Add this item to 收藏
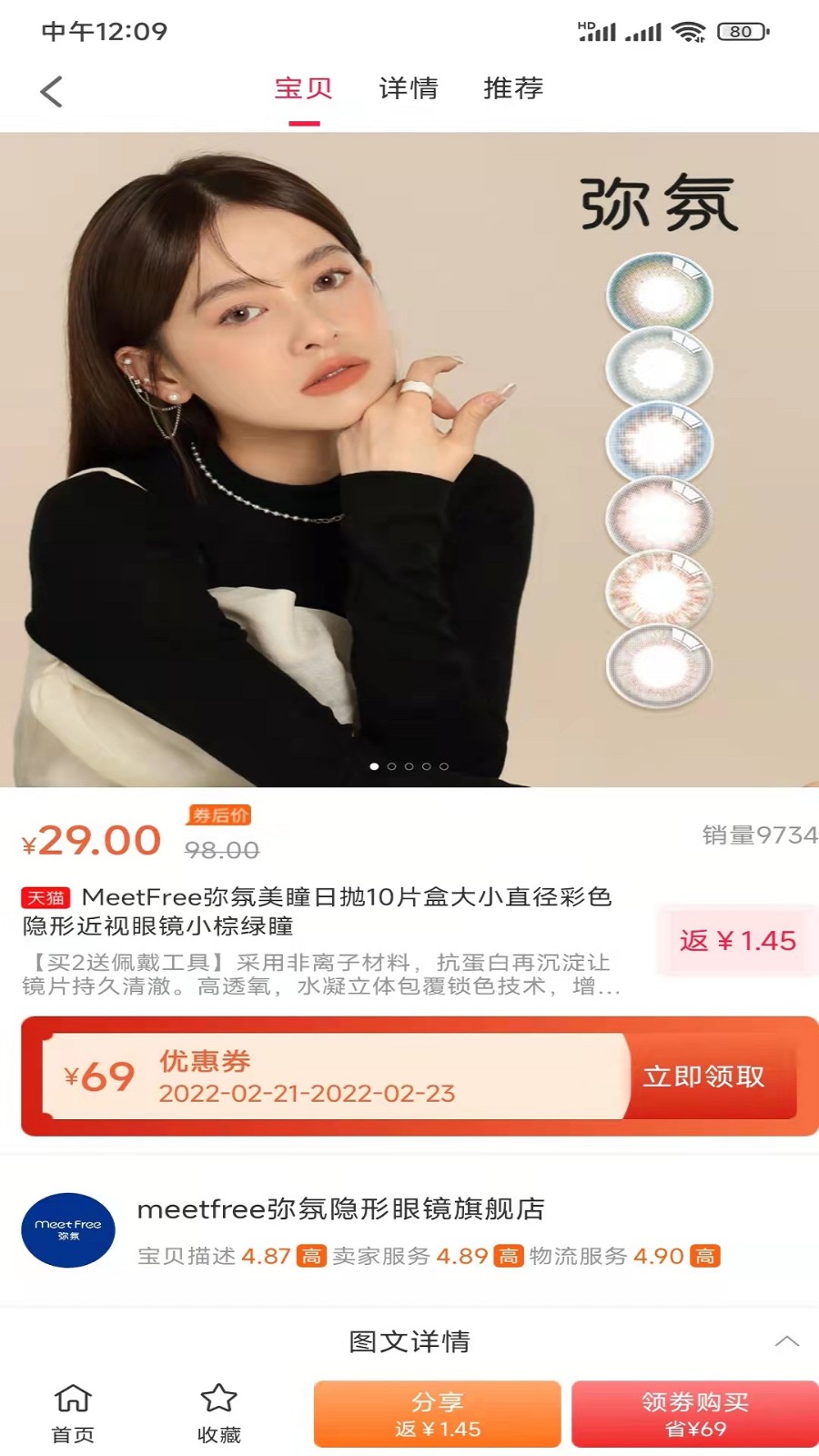Viewport: 819px width, 1456px height. click(x=218, y=1413)
